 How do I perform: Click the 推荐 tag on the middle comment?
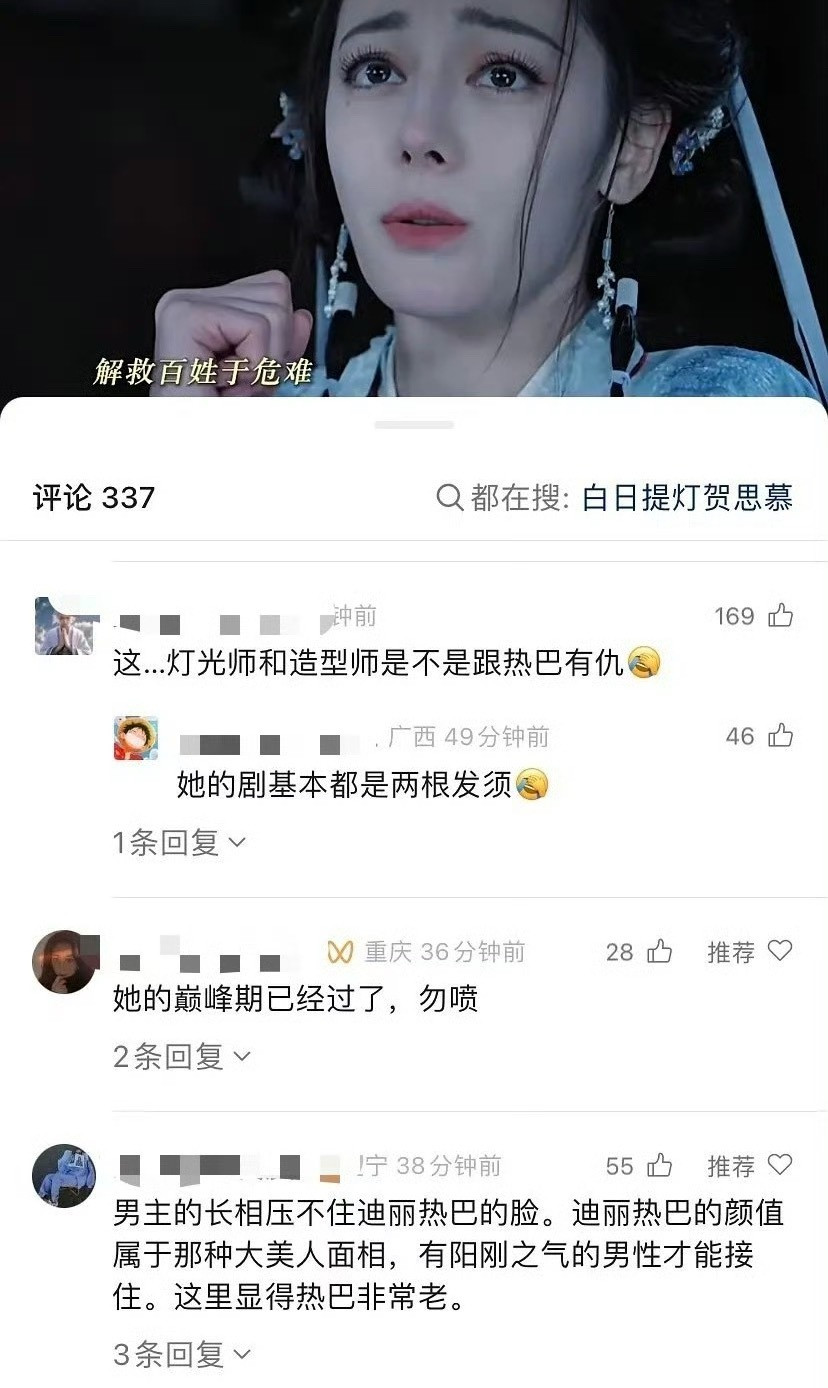click(x=732, y=952)
